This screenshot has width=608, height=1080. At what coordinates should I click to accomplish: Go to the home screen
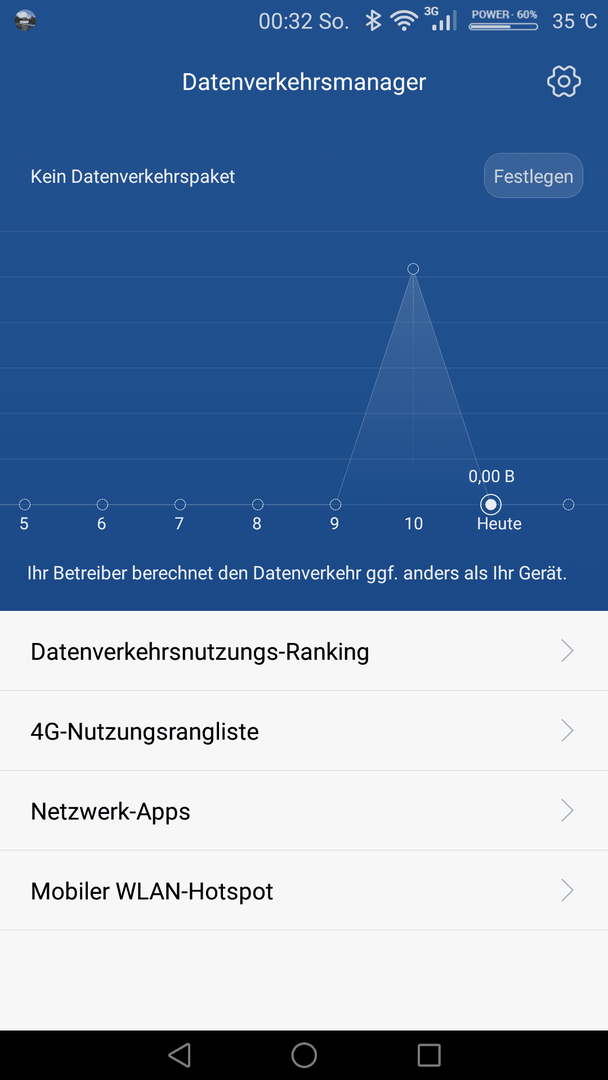point(304,1055)
